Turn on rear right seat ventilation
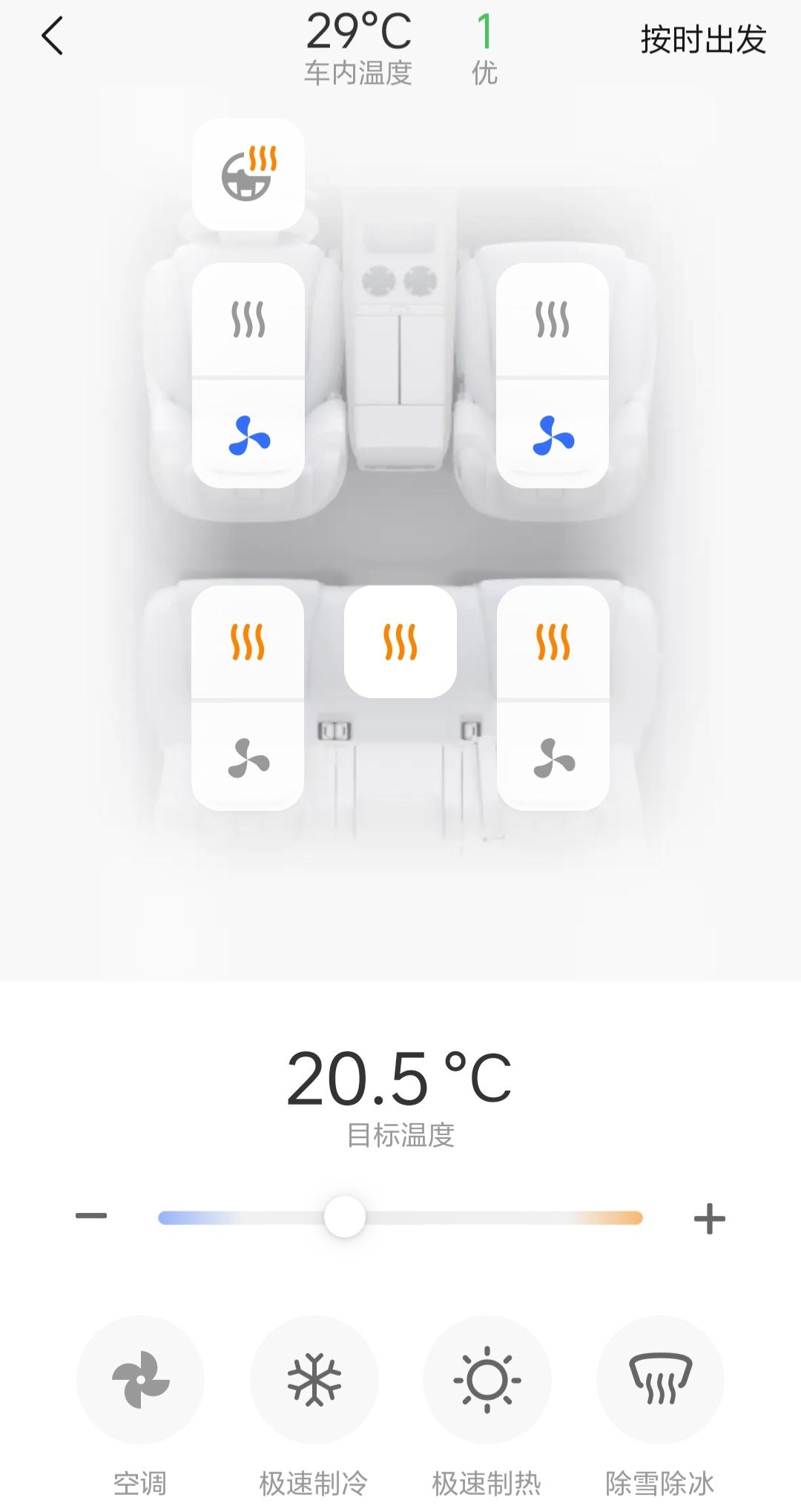The width and height of the screenshot is (801, 1512). [x=553, y=757]
